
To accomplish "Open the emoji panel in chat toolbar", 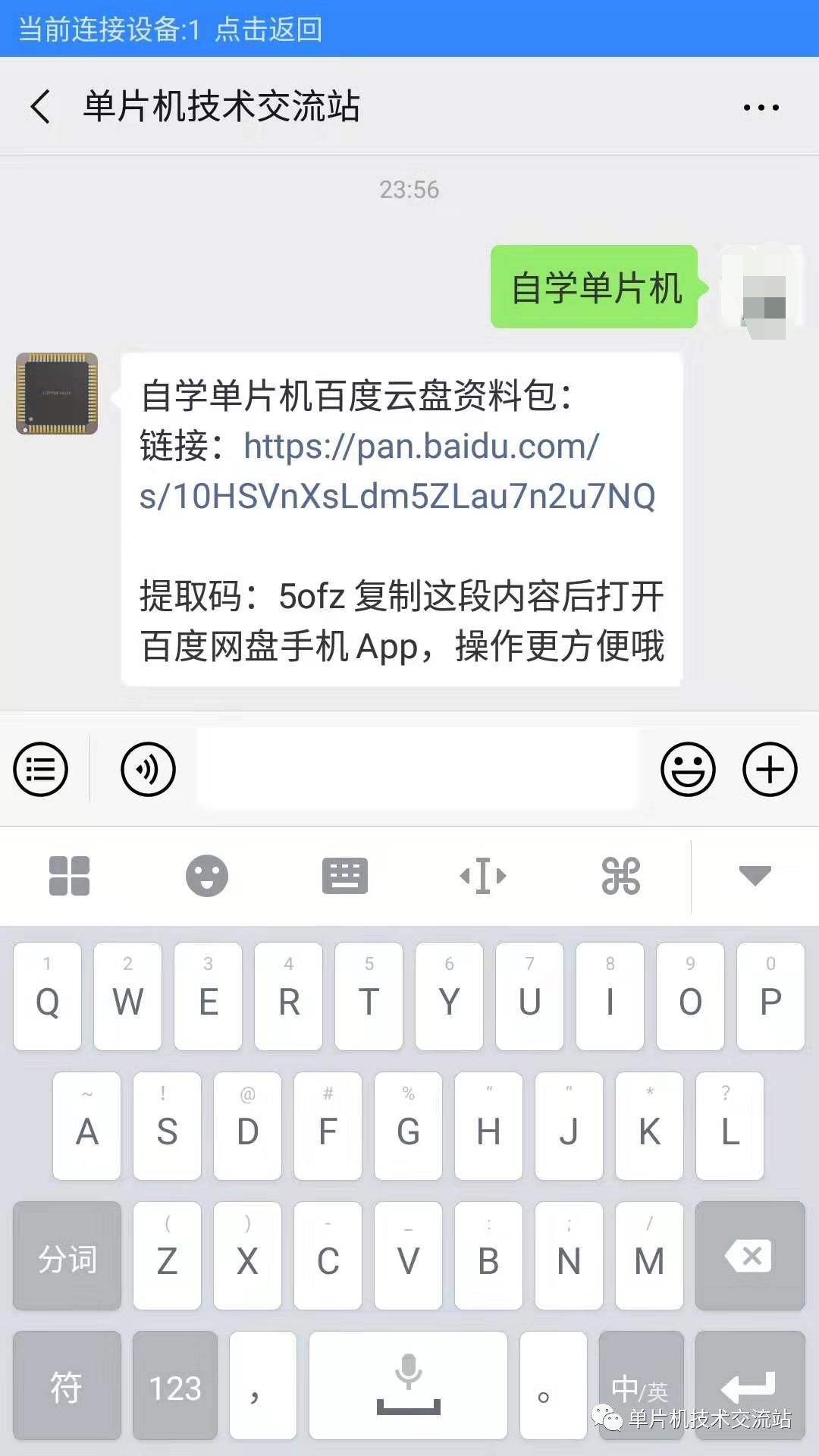I will 689,769.
